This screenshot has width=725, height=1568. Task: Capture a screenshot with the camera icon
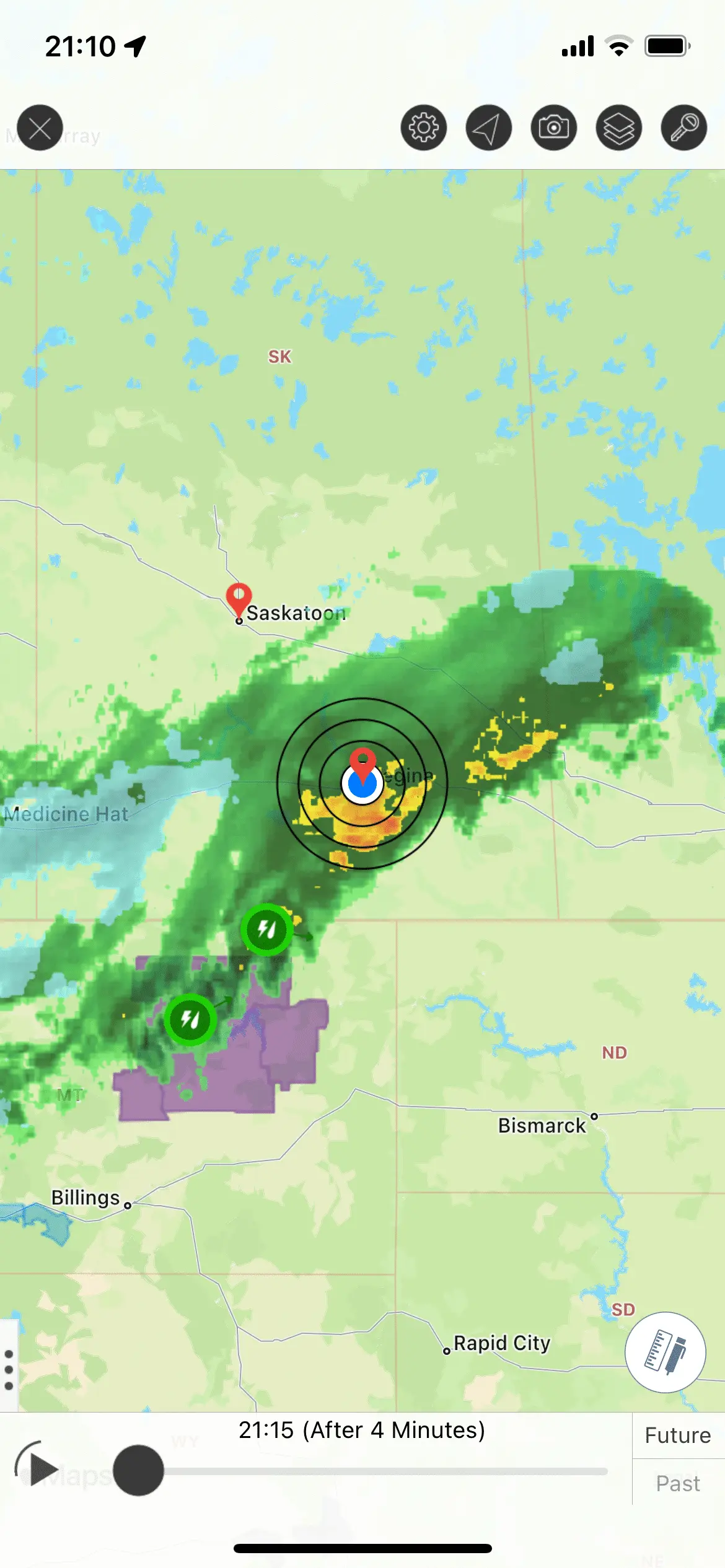553,128
